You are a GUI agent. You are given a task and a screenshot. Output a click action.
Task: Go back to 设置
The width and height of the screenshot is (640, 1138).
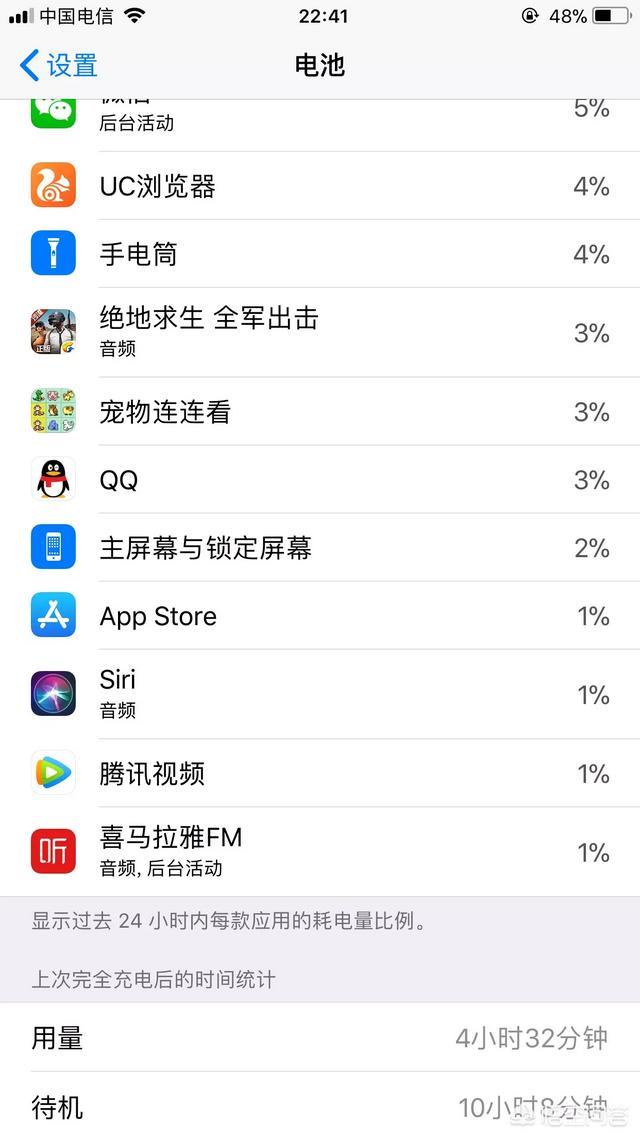60,66
